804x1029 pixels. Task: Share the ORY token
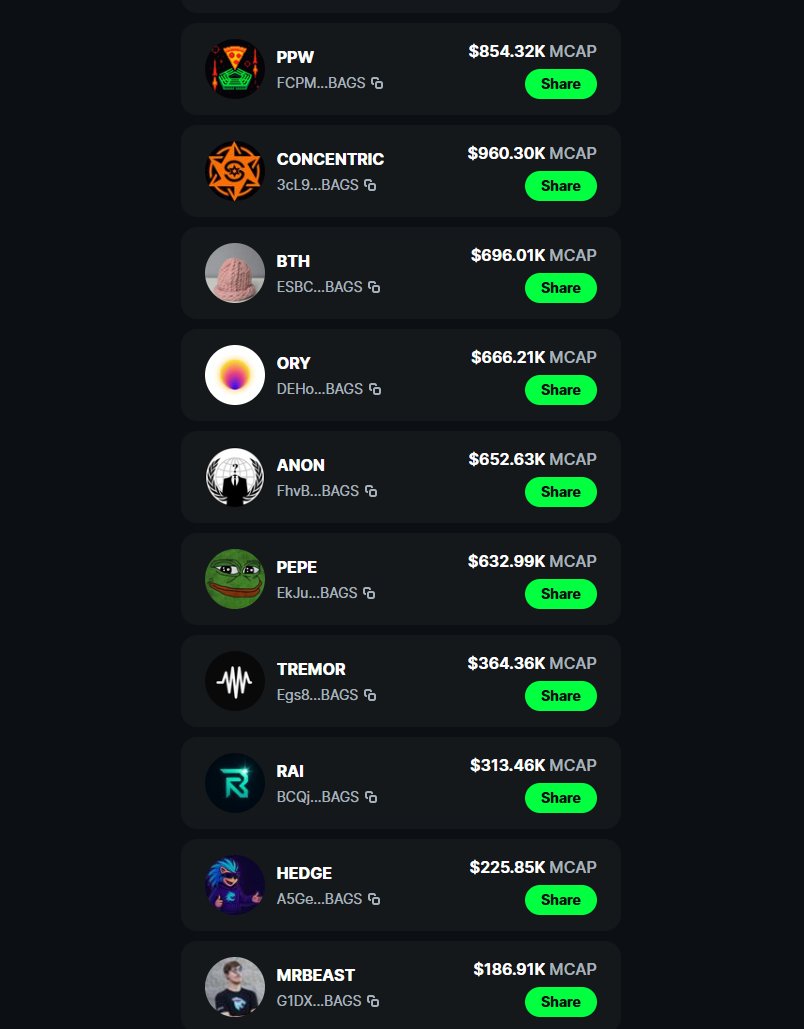pyautogui.click(x=560, y=390)
